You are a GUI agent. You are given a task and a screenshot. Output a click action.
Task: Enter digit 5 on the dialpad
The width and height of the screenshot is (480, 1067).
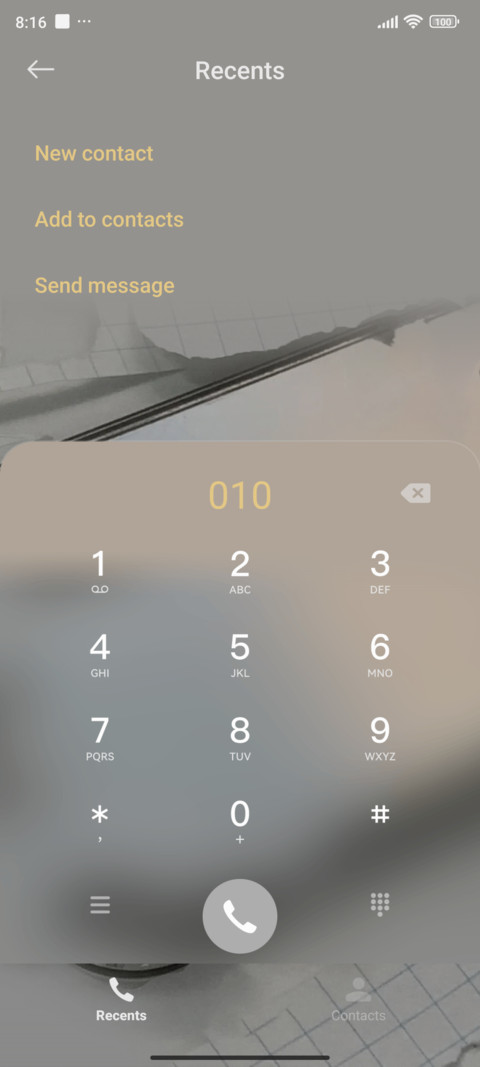240,655
